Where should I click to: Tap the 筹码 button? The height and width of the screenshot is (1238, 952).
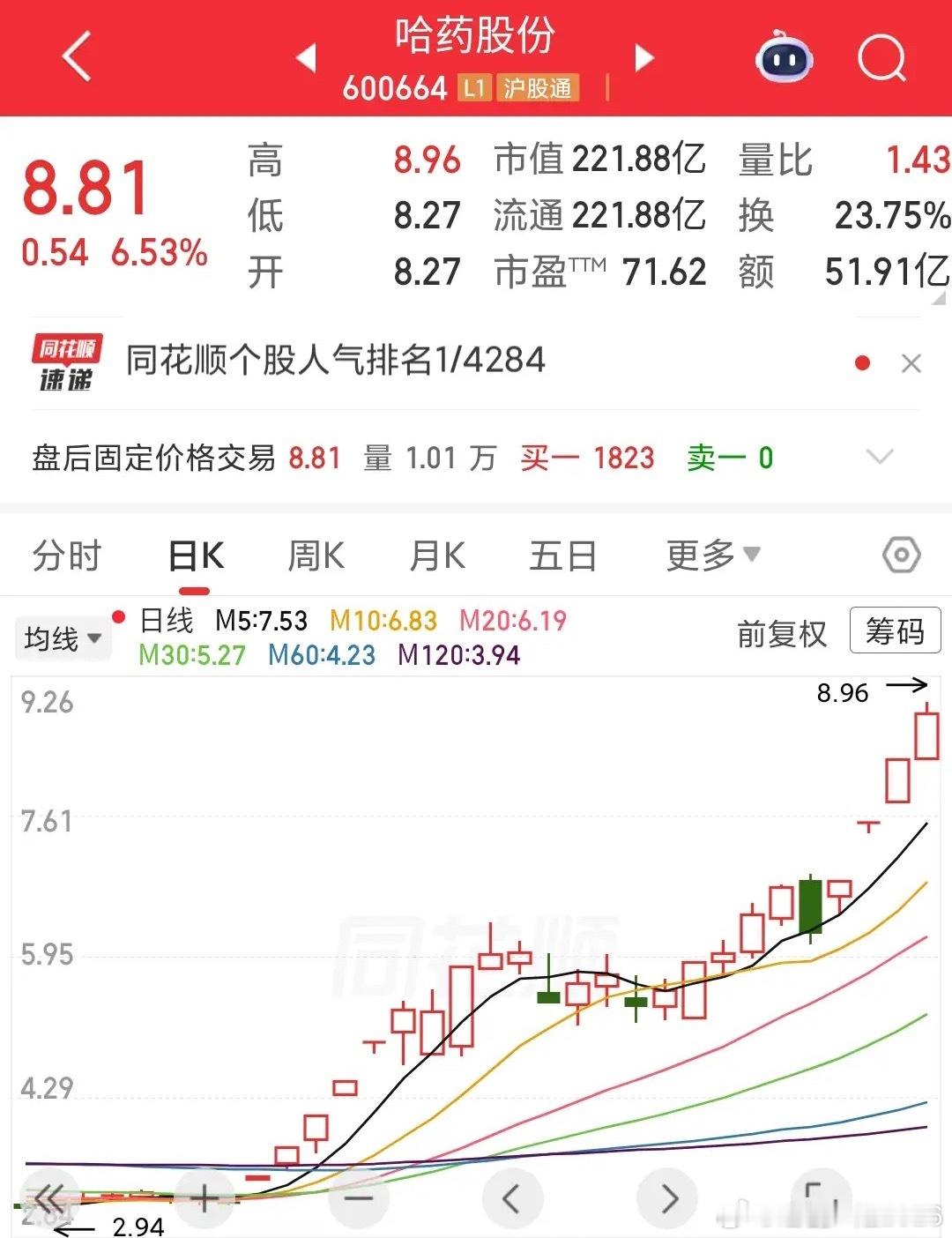pos(895,630)
